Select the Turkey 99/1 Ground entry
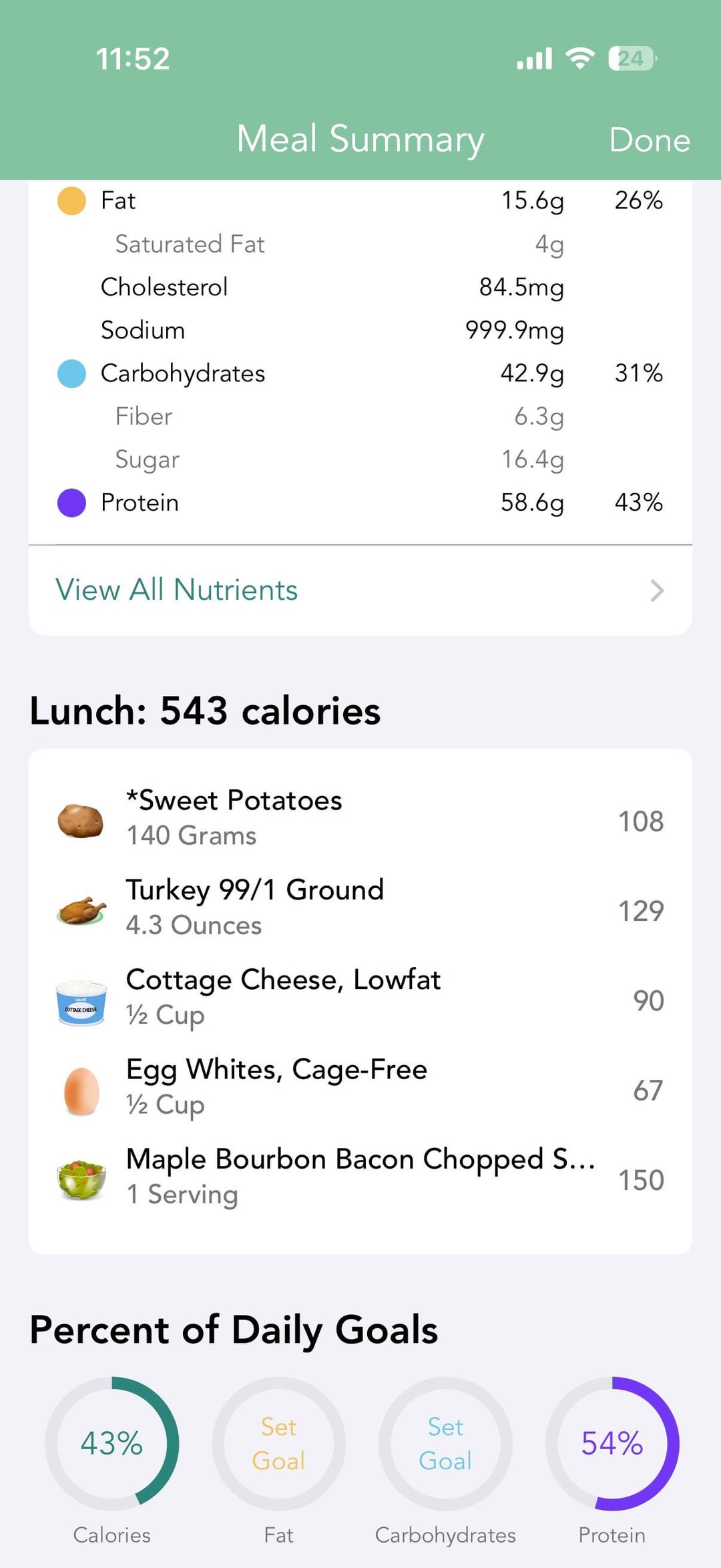 tap(360, 908)
